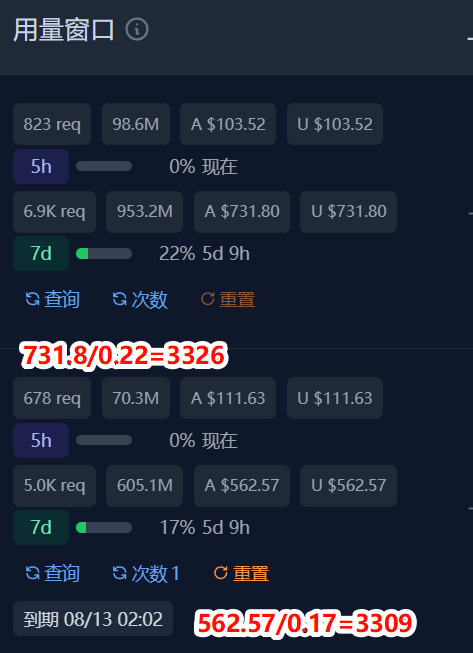The width and height of the screenshot is (473, 653).
Task: Tap 查询 under the 17% 7d usage
Action: 53,573
